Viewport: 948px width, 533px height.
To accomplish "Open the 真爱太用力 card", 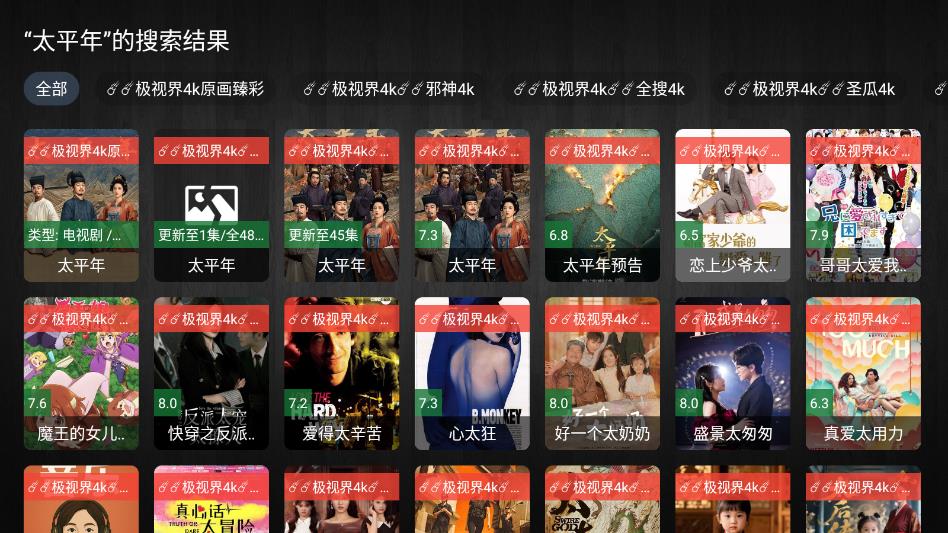I will click(863, 373).
